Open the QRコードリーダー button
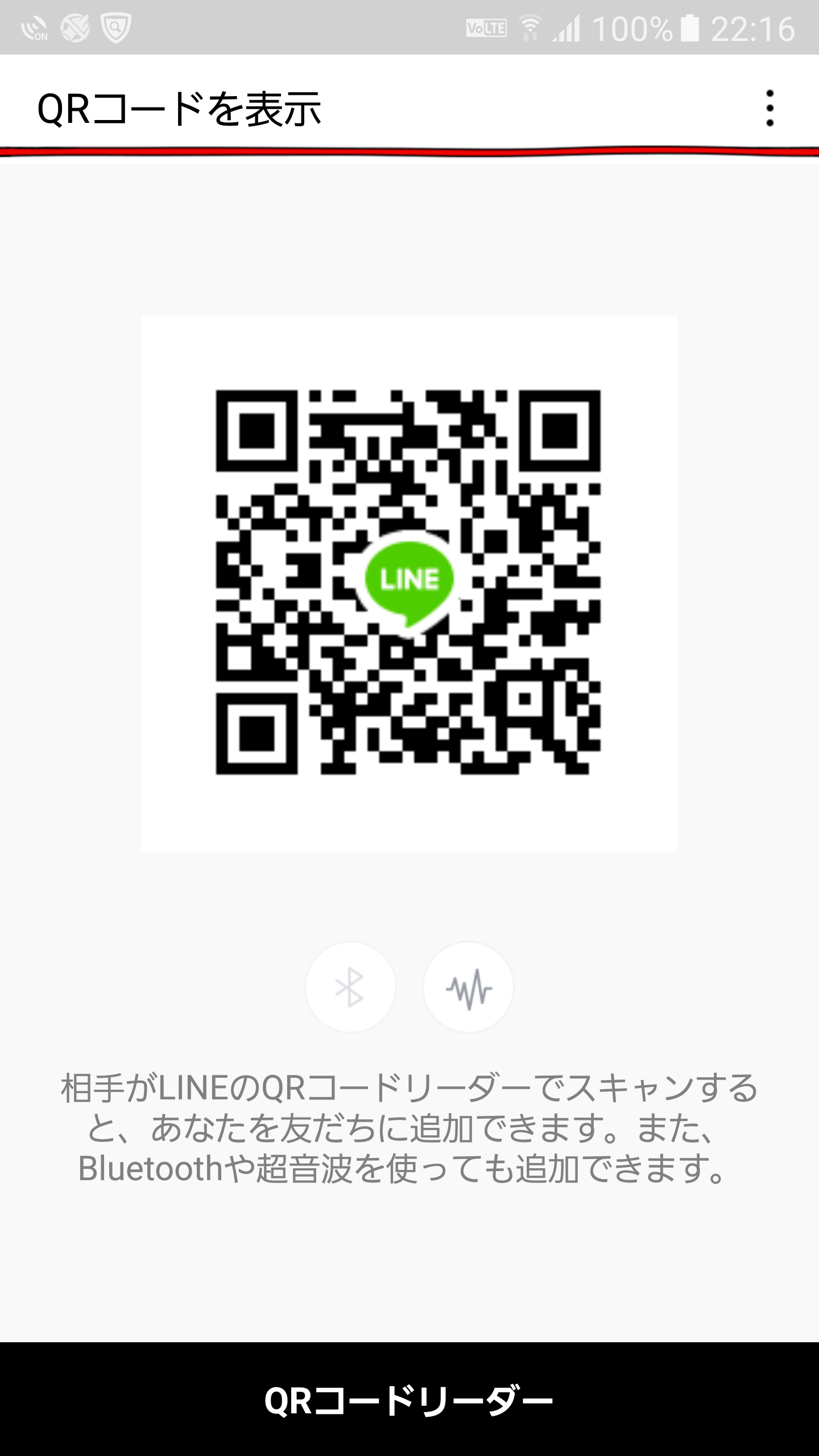Screen dimensions: 819x1456 (409, 1399)
